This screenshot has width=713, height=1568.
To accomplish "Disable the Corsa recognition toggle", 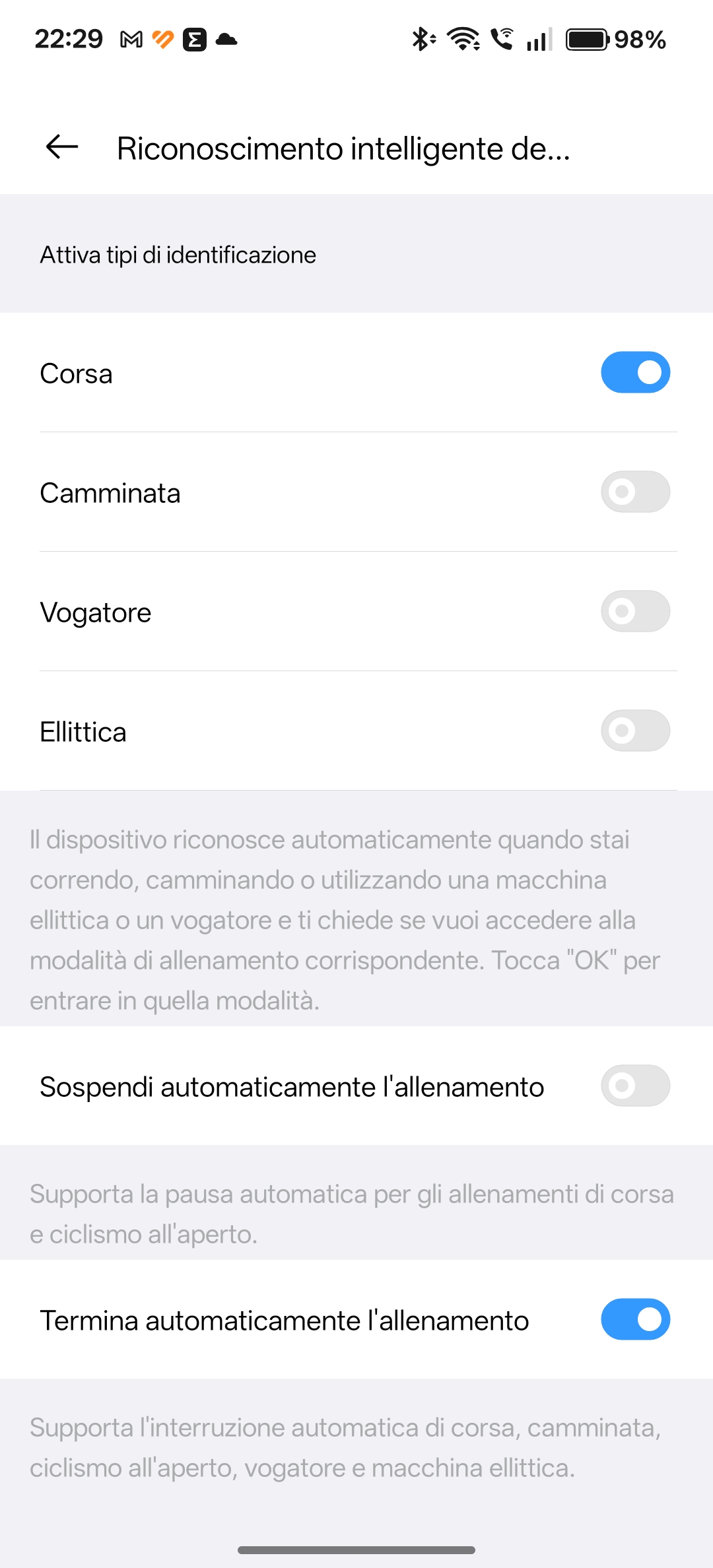I will [x=635, y=372].
